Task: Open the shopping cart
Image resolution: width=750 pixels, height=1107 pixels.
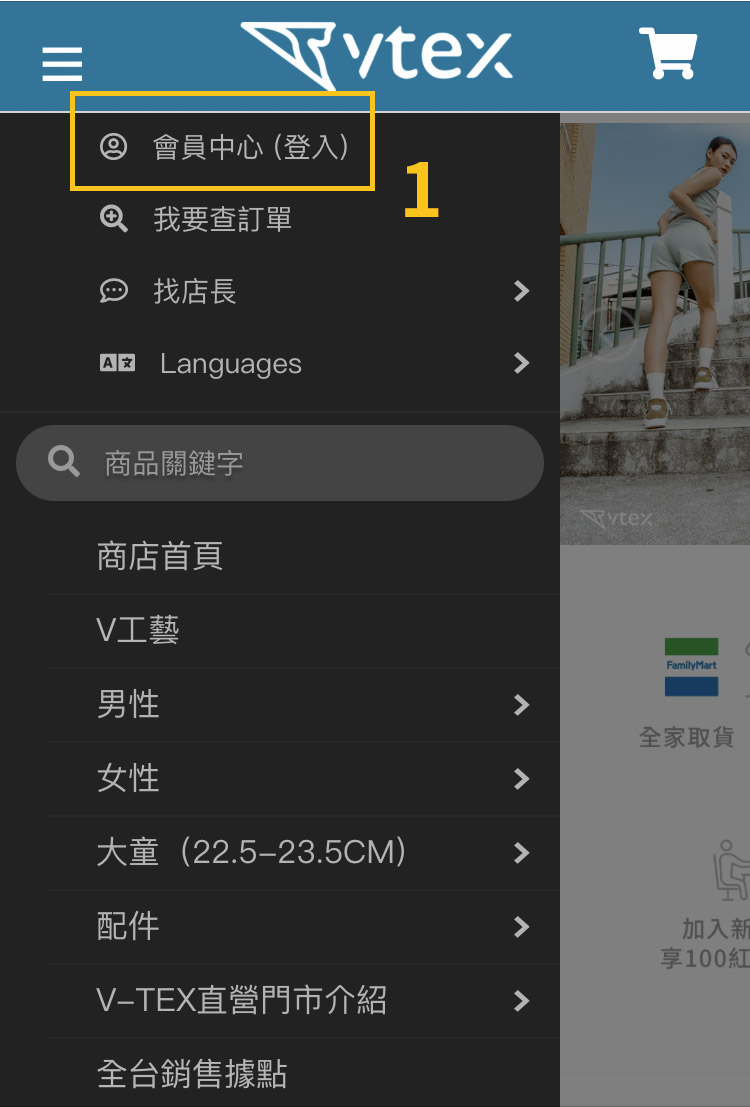Action: pyautogui.click(x=668, y=53)
